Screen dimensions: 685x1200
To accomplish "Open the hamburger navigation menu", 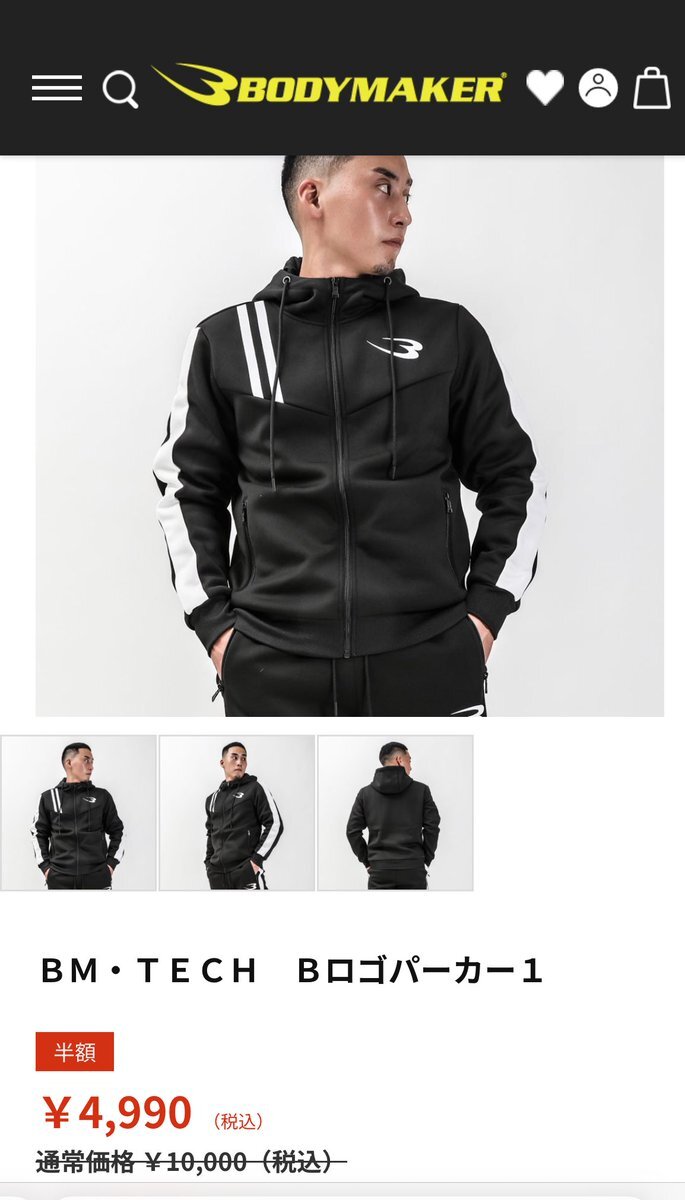I will pyautogui.click(x=57, y=88).
